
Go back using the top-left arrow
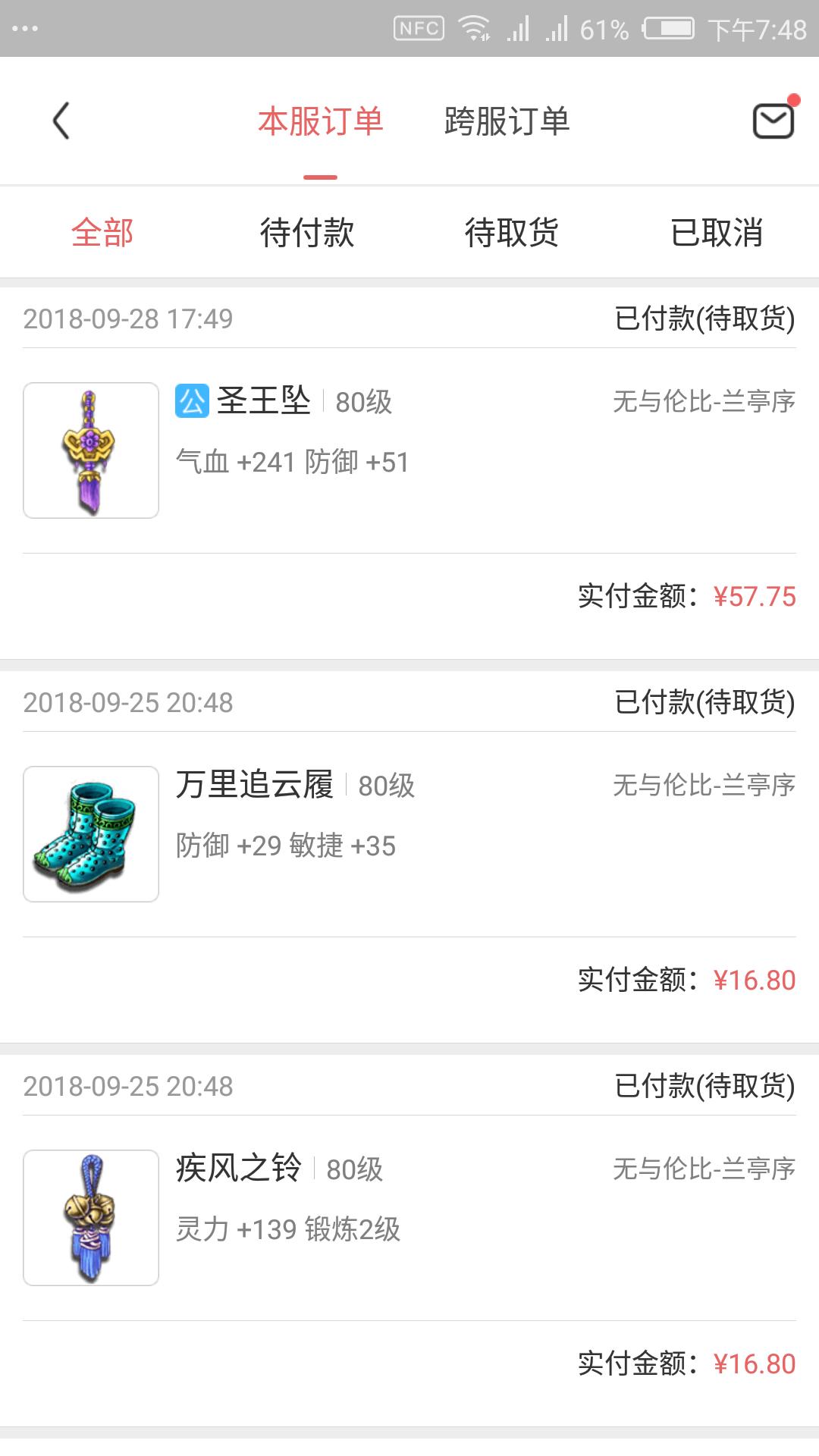point(61,121)
